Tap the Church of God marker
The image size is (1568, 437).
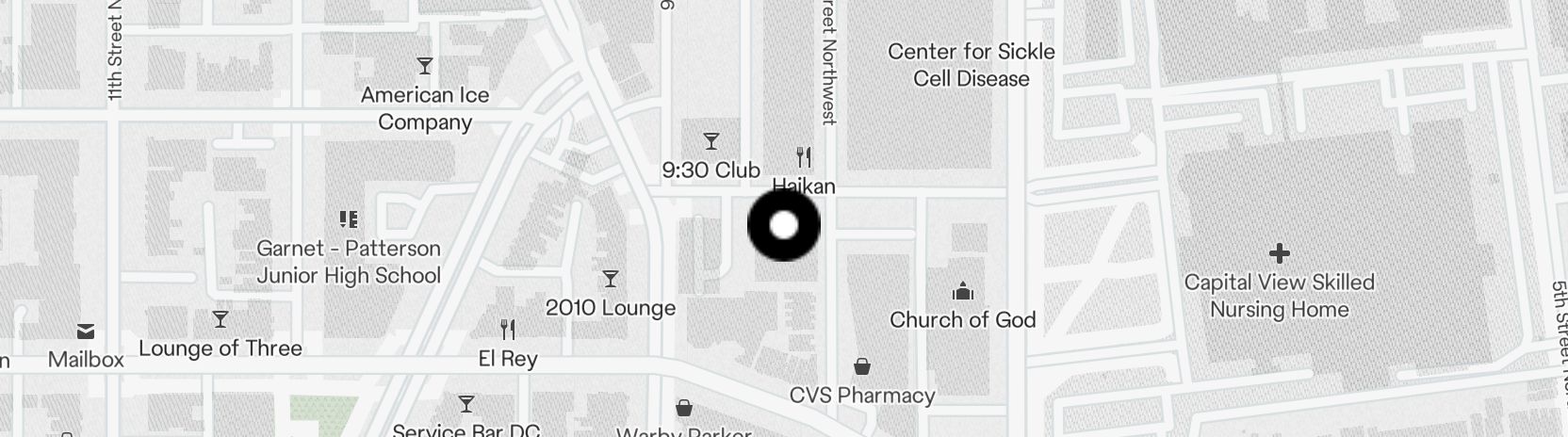(x=962, y=290)
